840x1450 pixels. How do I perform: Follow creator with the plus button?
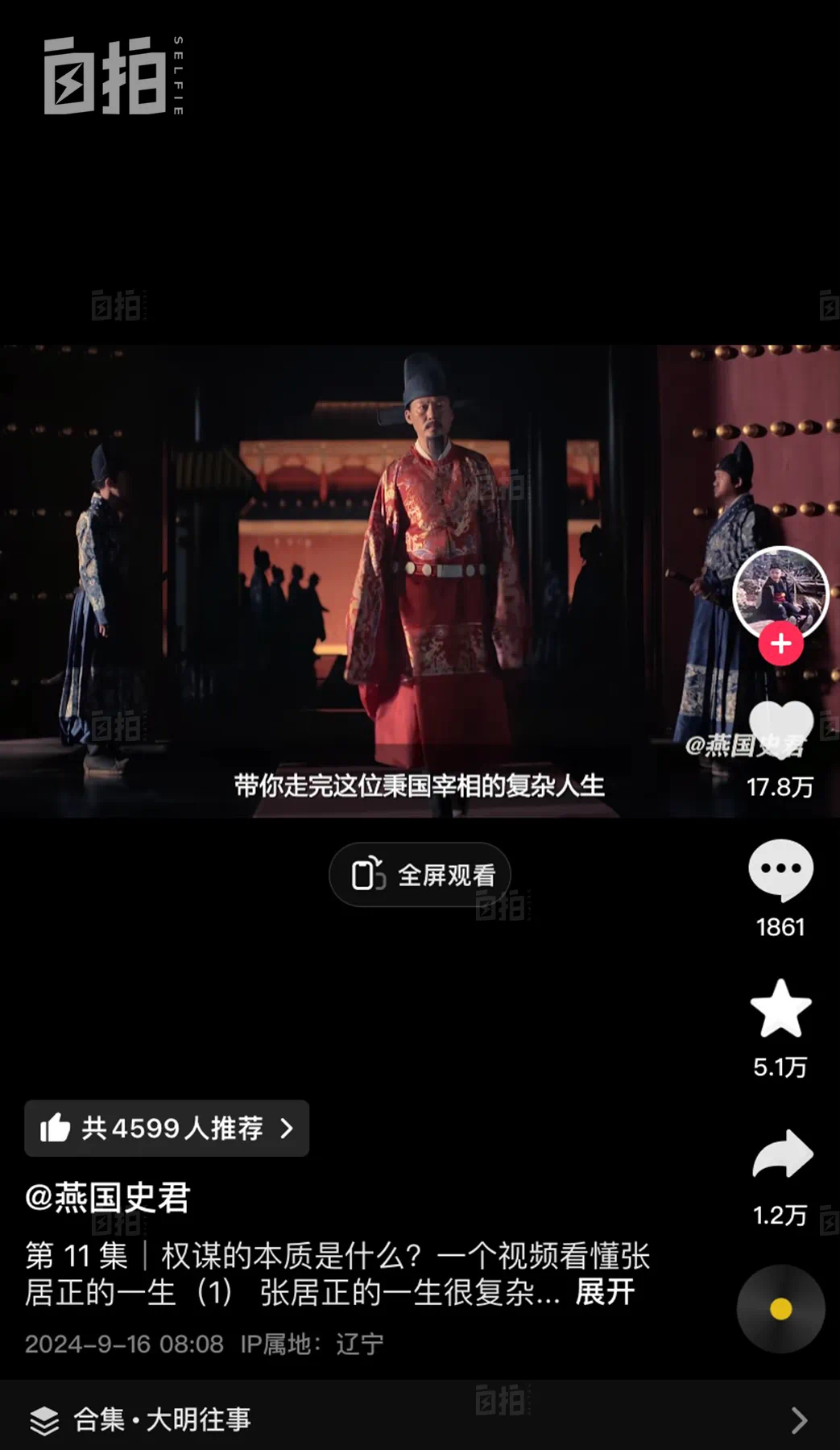pos(780,644)
